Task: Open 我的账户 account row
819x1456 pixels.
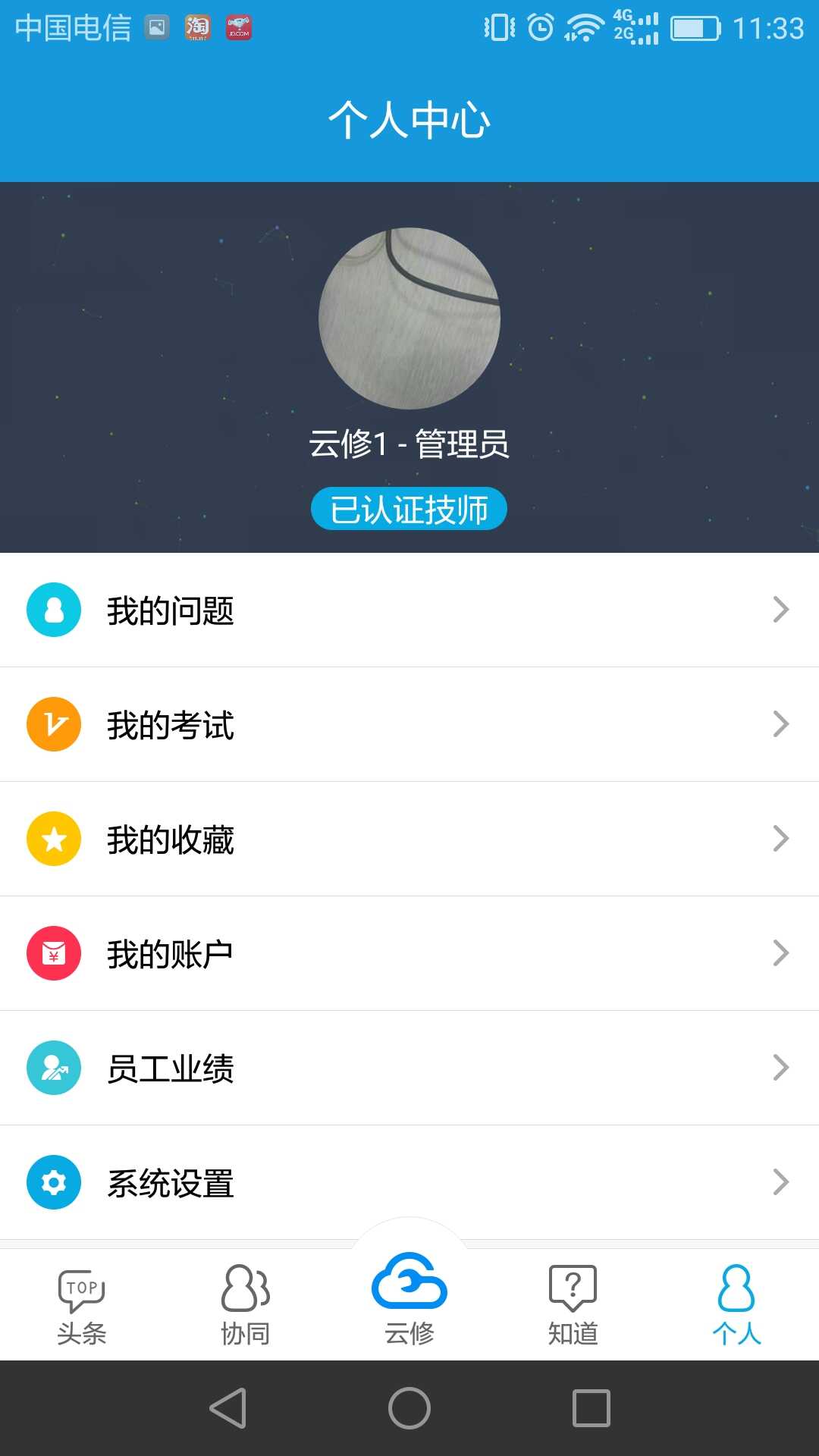Action: [x=409, y=954]
